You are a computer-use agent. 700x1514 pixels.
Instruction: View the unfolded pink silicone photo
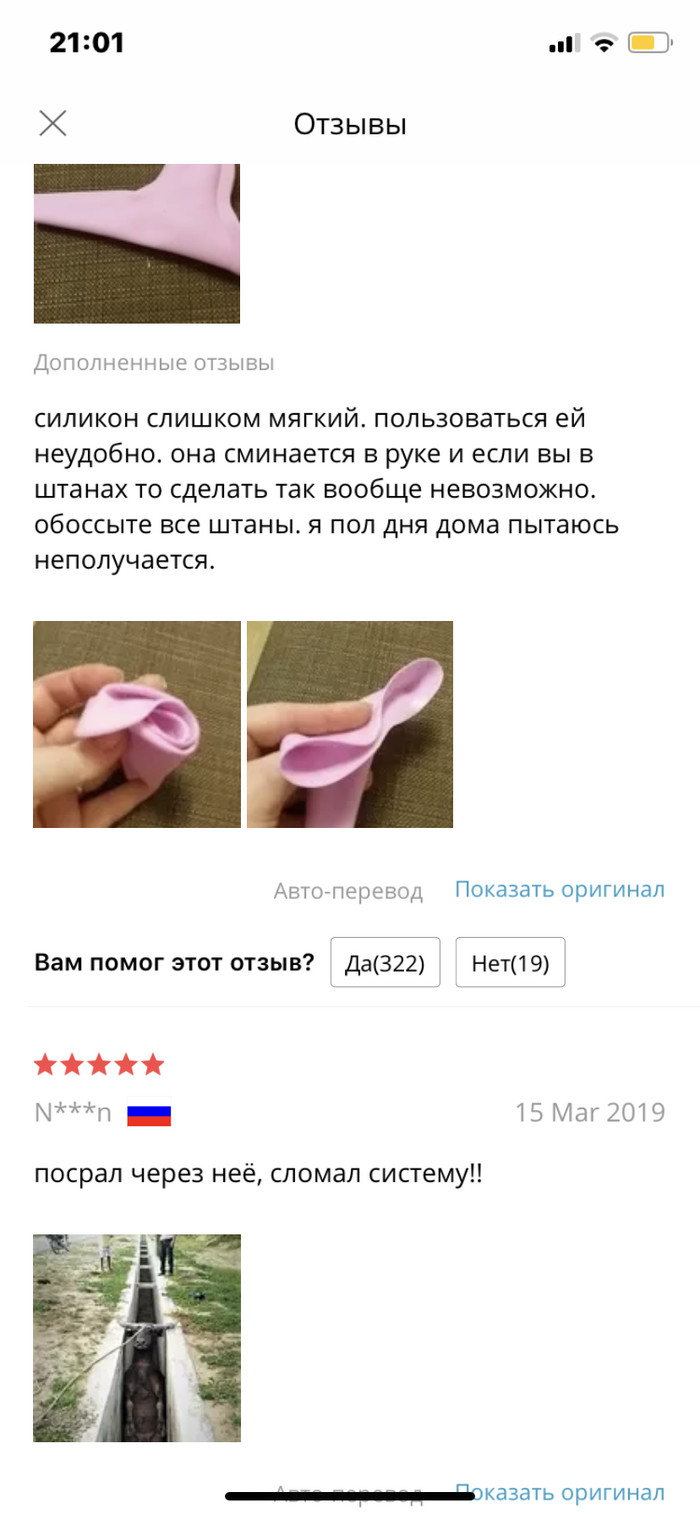350,724
